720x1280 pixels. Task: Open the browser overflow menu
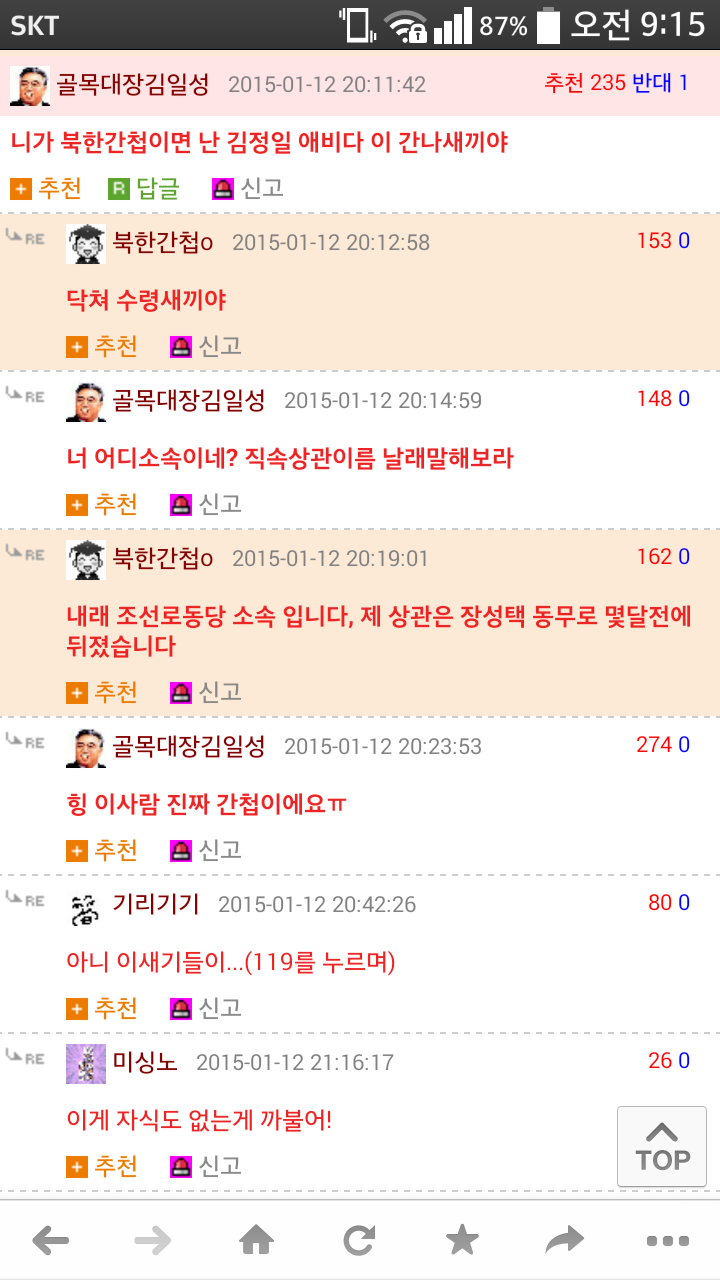(x=668, y=1241)
